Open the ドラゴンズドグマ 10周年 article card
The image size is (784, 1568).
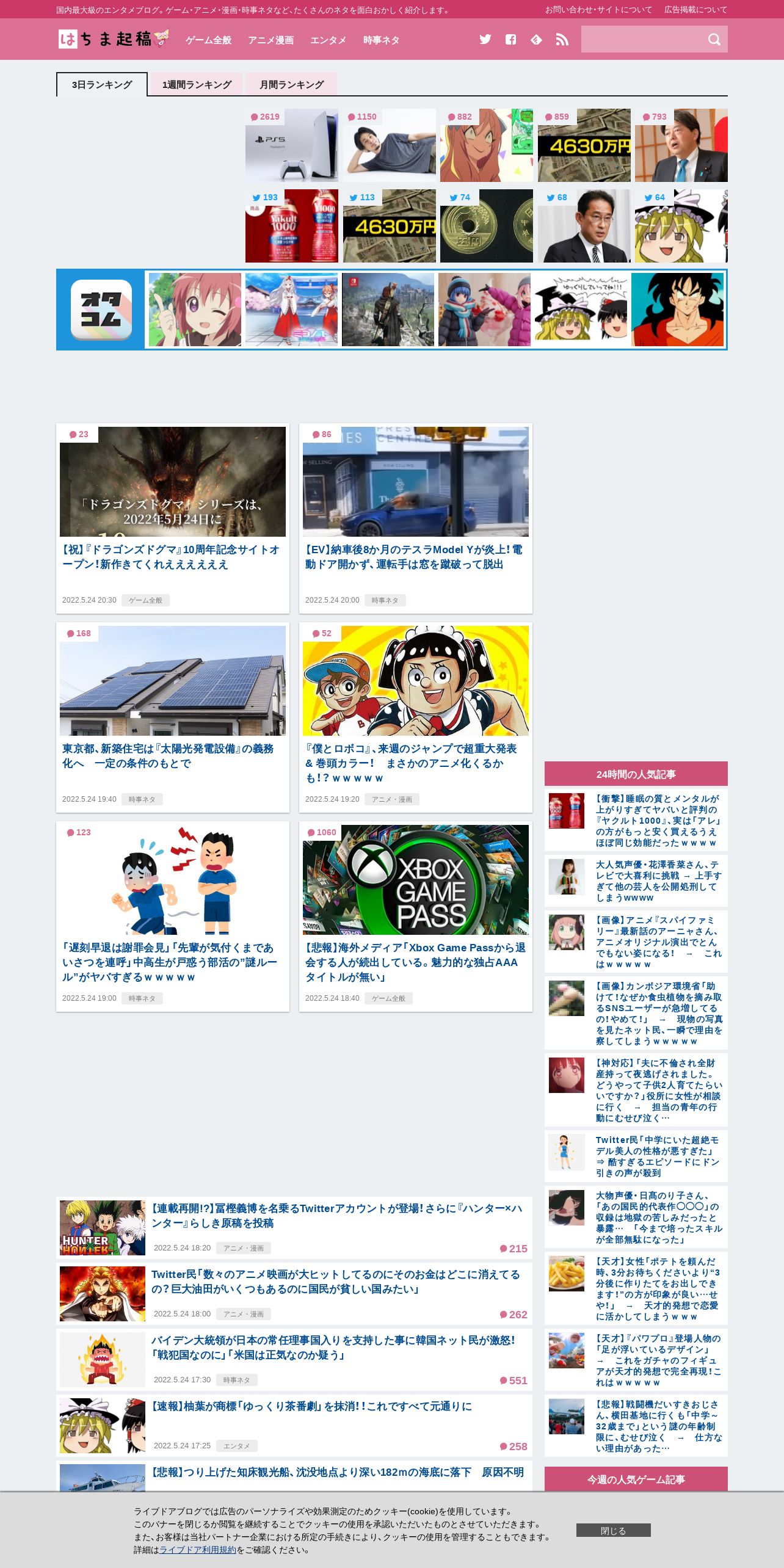pos(173,518)
